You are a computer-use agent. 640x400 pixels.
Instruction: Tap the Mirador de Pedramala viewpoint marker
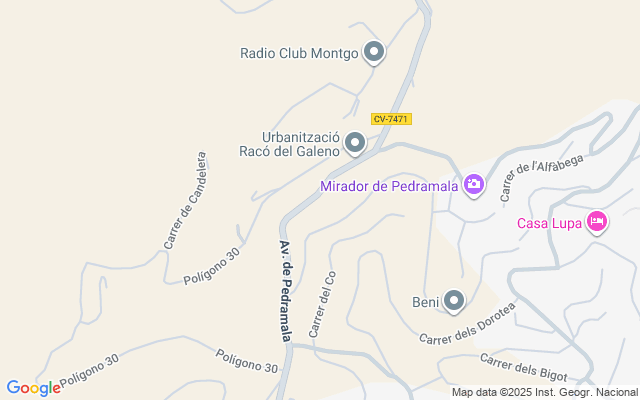click(474, 184)
